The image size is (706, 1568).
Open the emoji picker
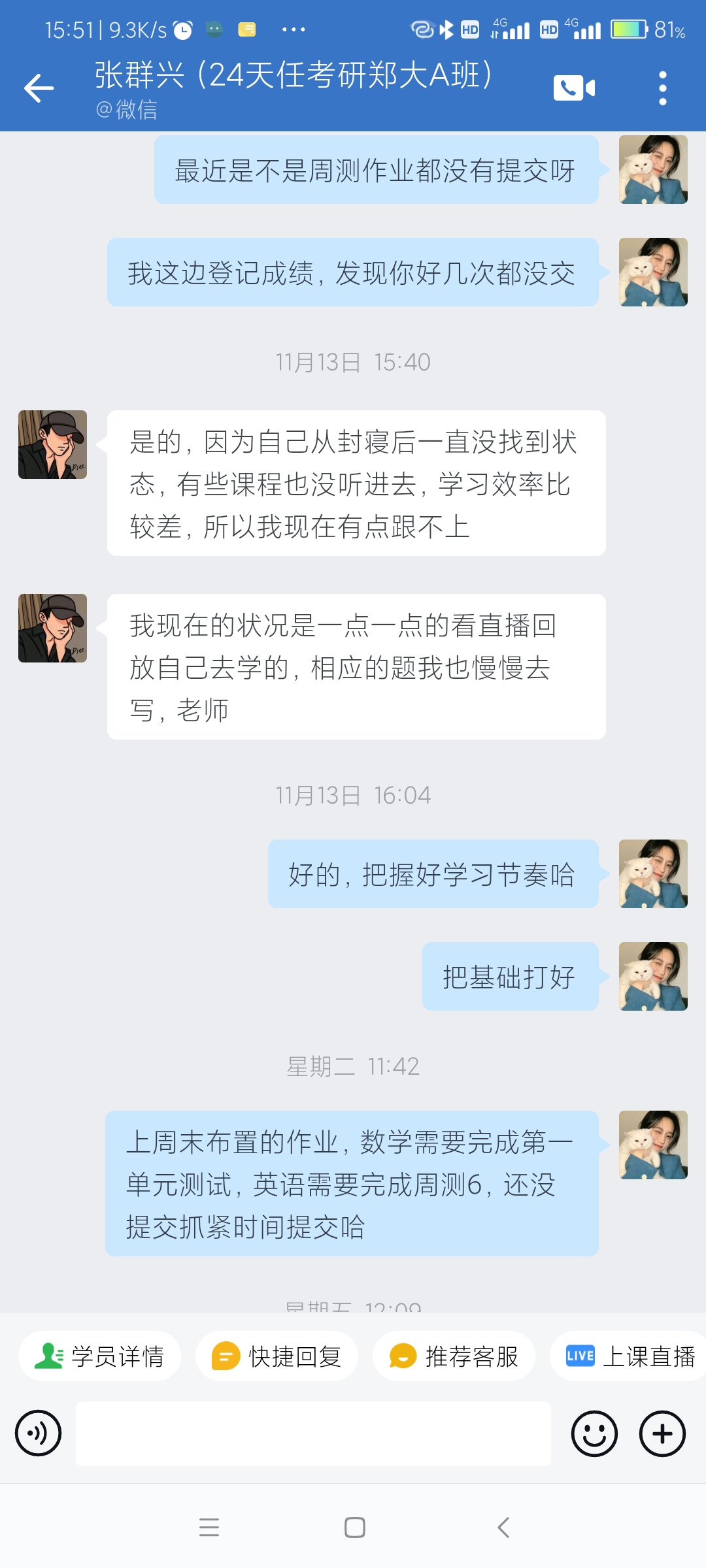594,1433
